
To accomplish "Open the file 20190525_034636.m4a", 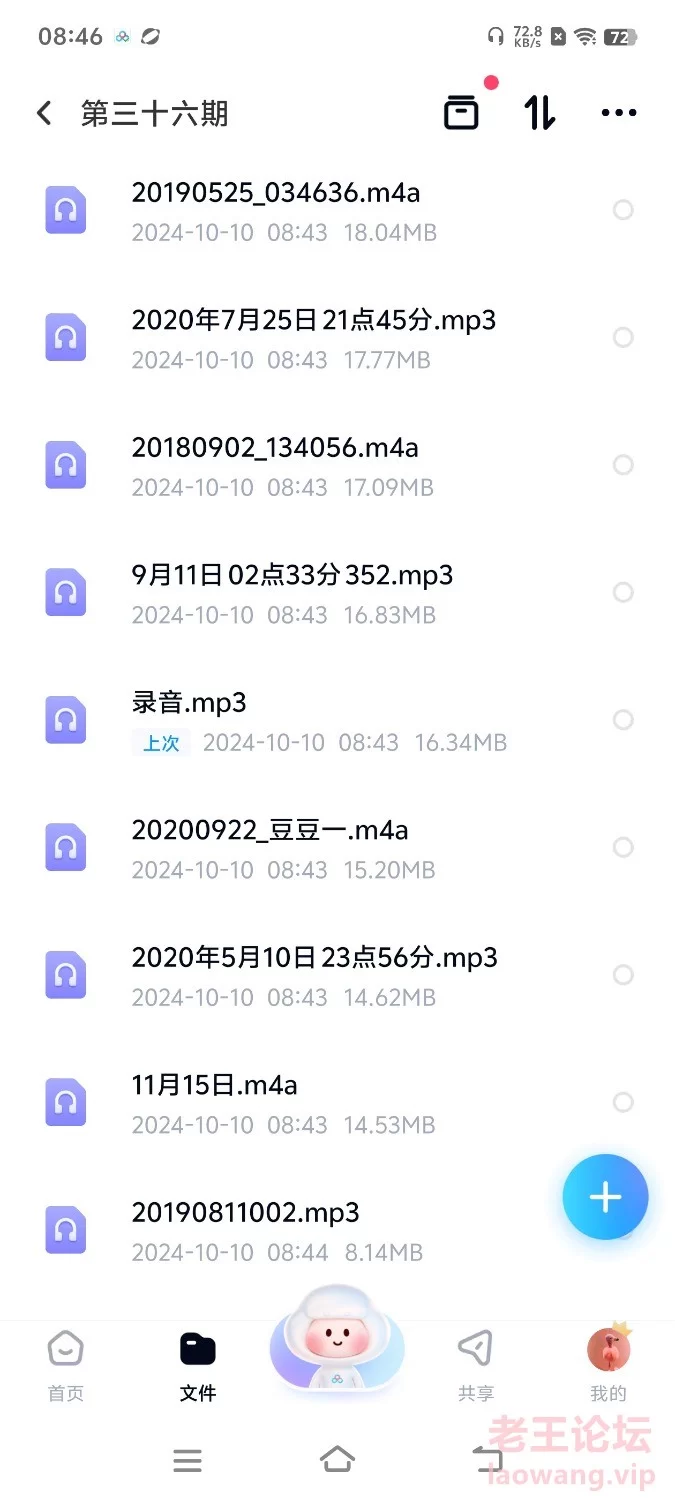I will (337, 210).
